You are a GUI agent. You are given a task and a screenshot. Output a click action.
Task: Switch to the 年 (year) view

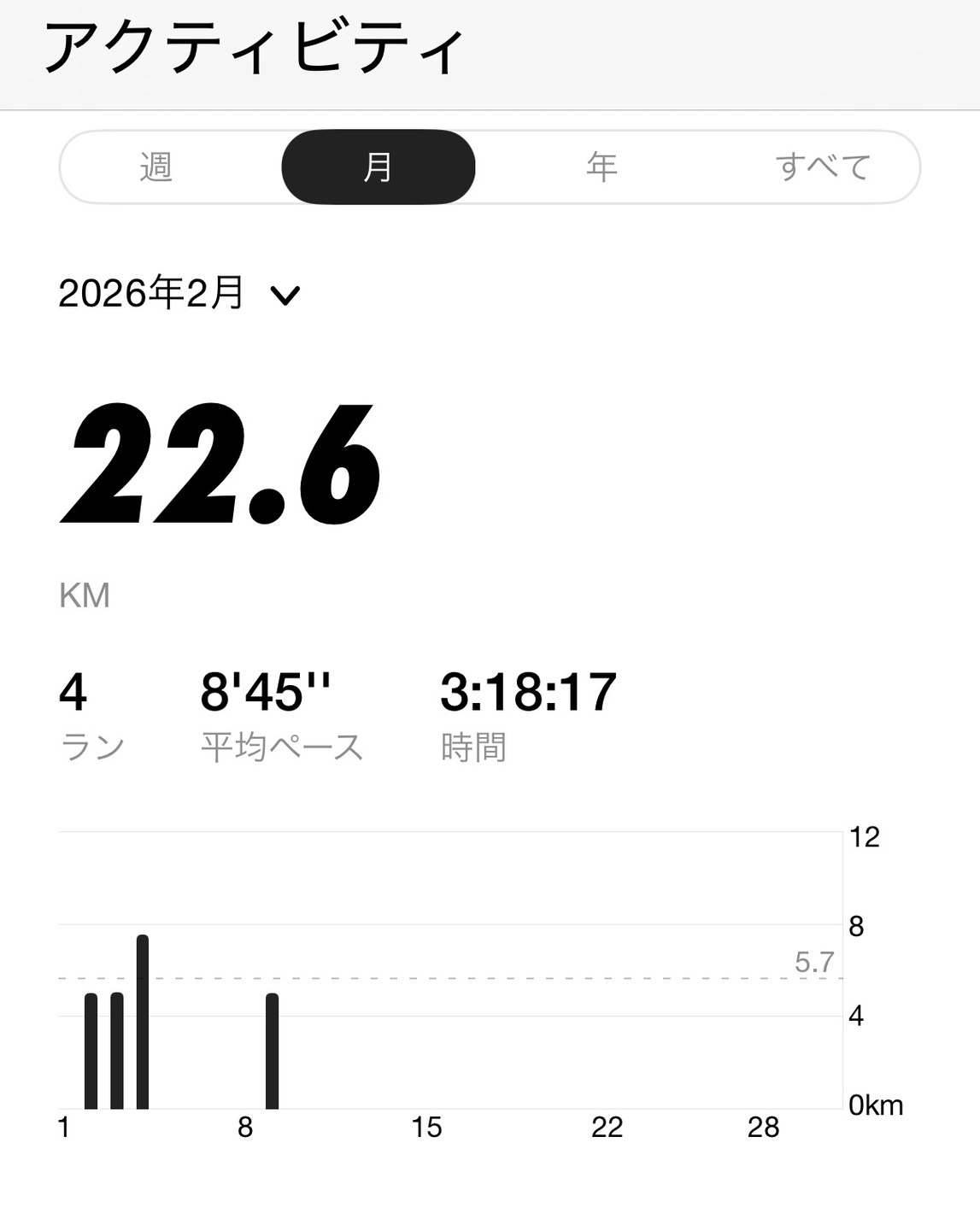coord(601,167)
